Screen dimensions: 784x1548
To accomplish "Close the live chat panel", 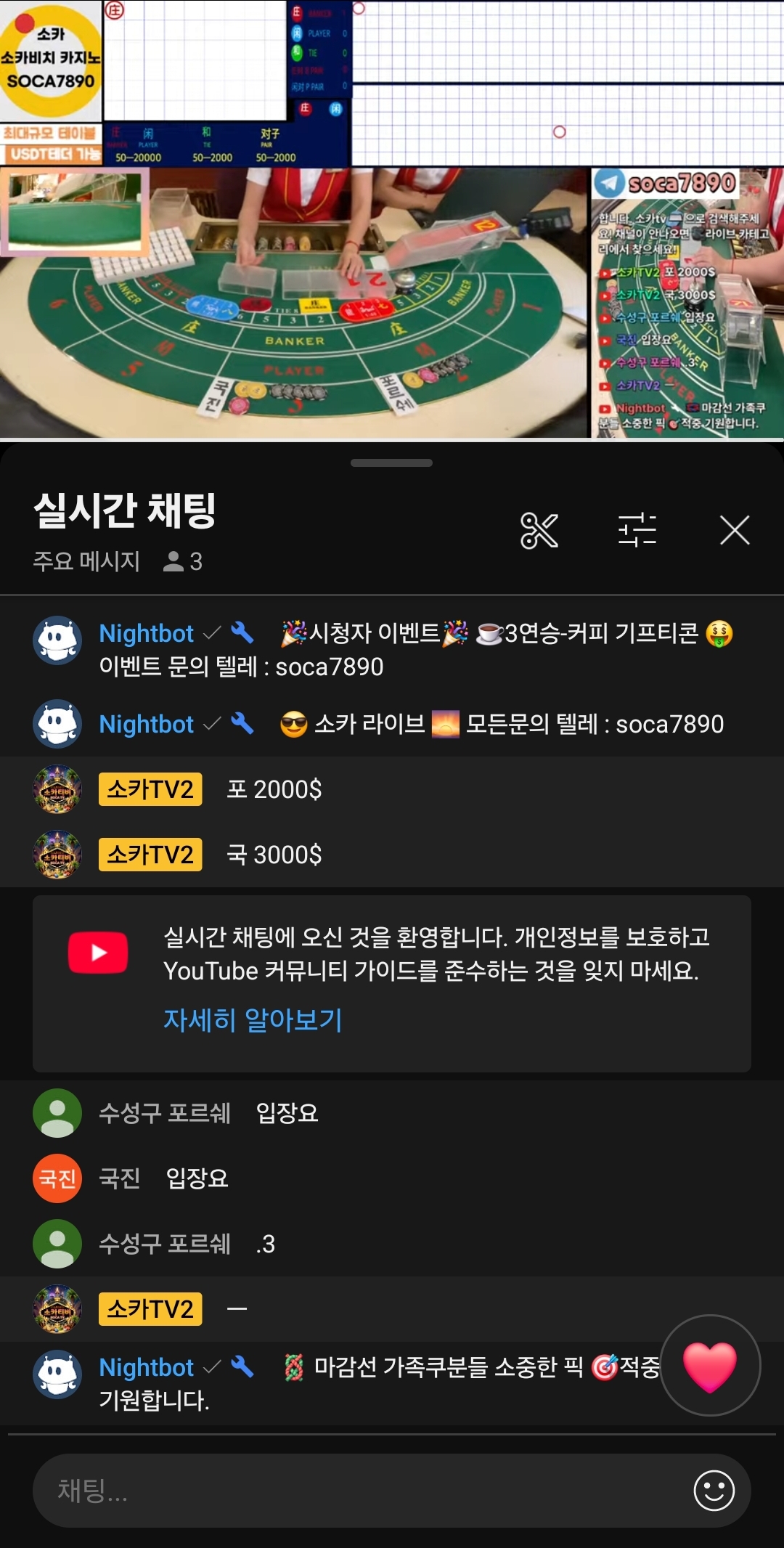I will (x=735, y=531).
